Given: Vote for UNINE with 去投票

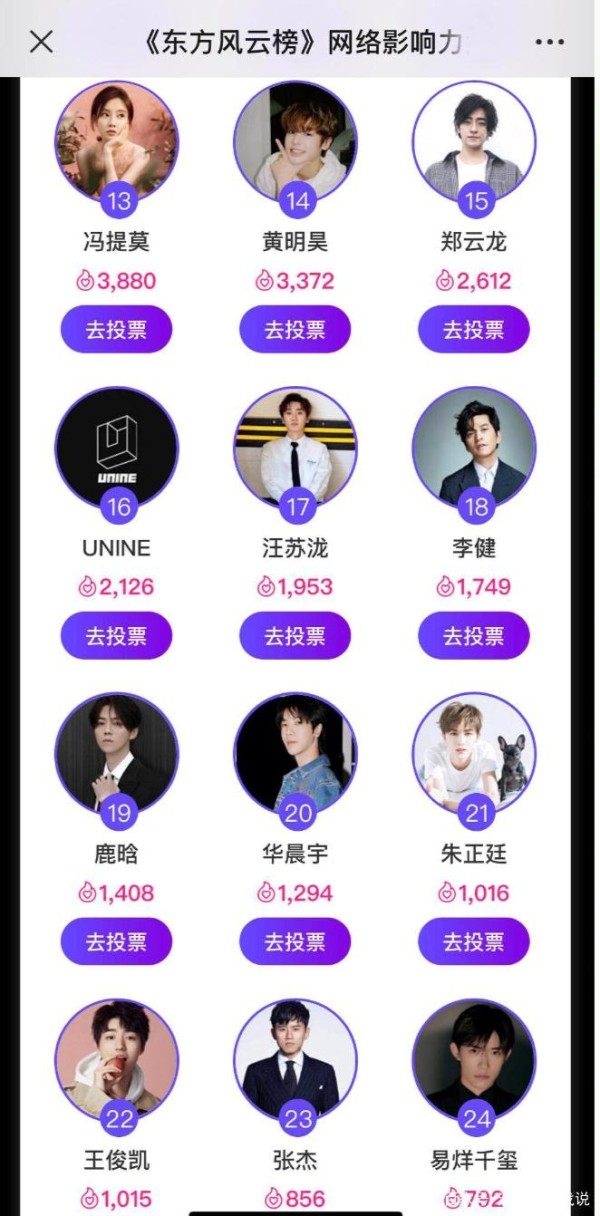Looking at the screenshot, I should 117,635.
